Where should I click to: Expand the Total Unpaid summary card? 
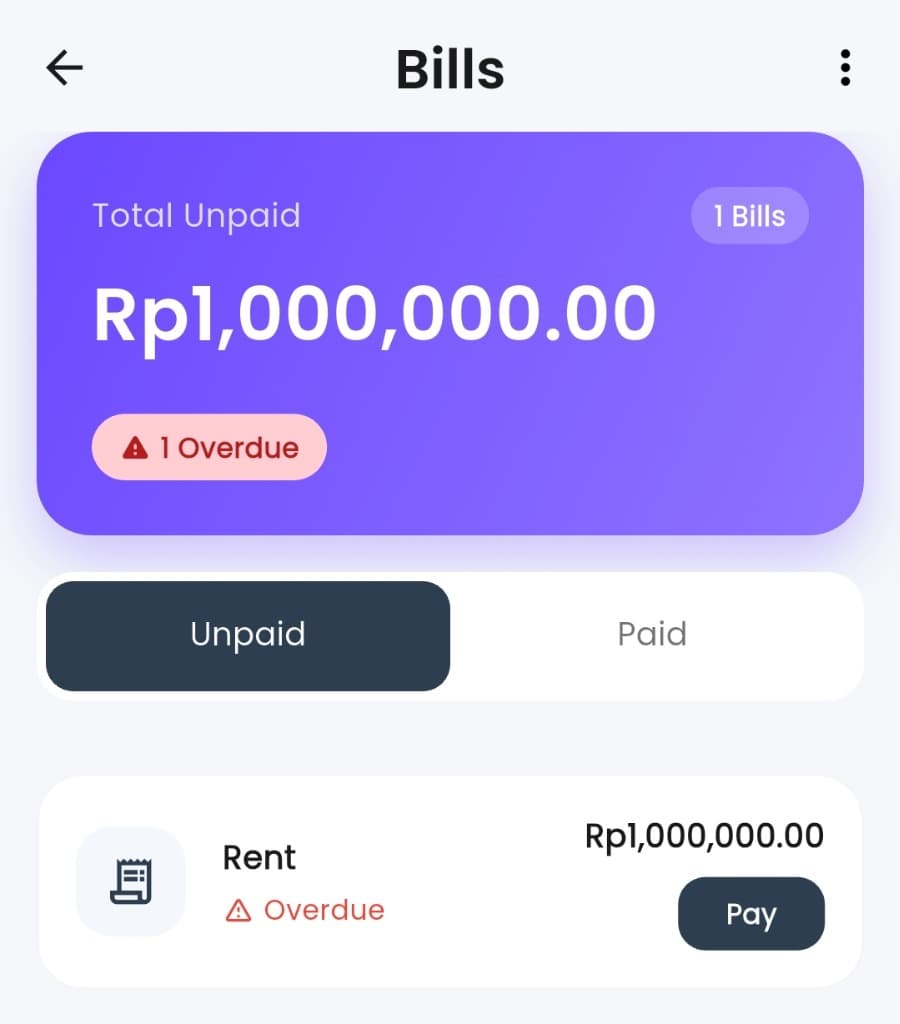pos(450,330)
